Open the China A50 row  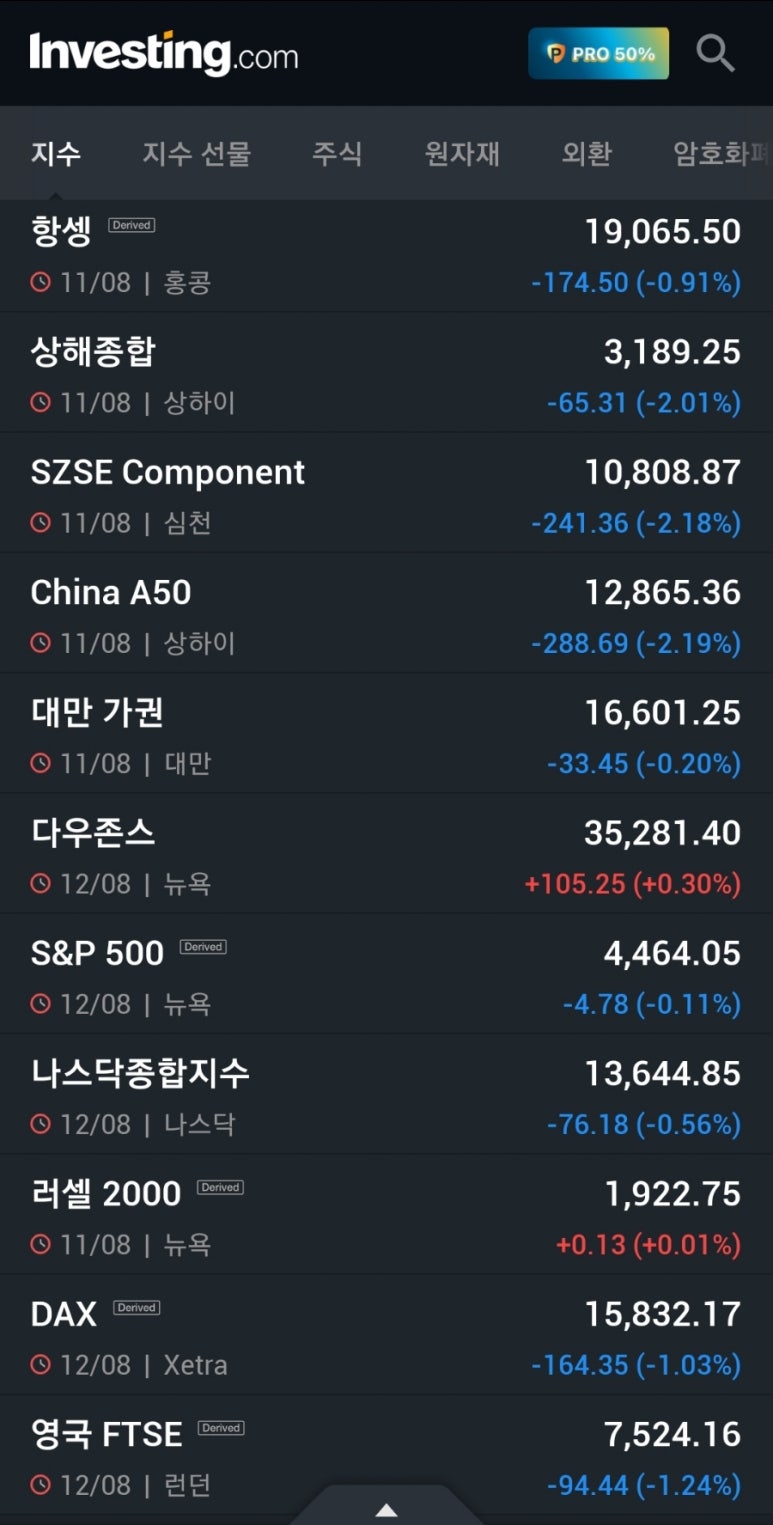386,613
